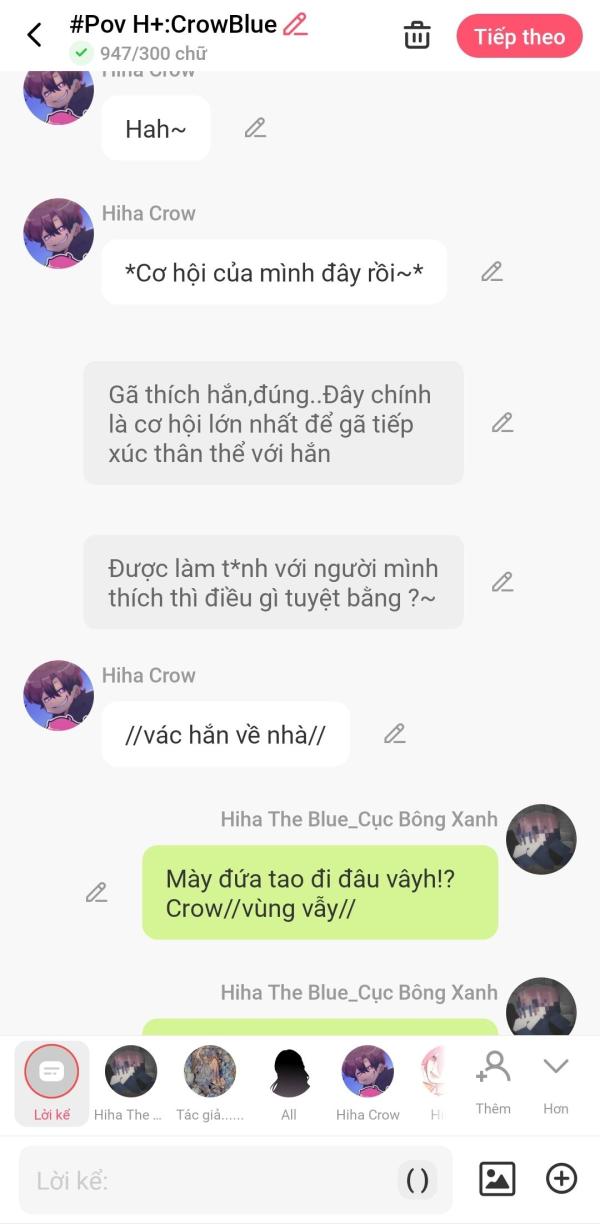Tap the Tiếp theo button
The width and height of the screenshot is (600, 1224).
(x=519, y=37)
